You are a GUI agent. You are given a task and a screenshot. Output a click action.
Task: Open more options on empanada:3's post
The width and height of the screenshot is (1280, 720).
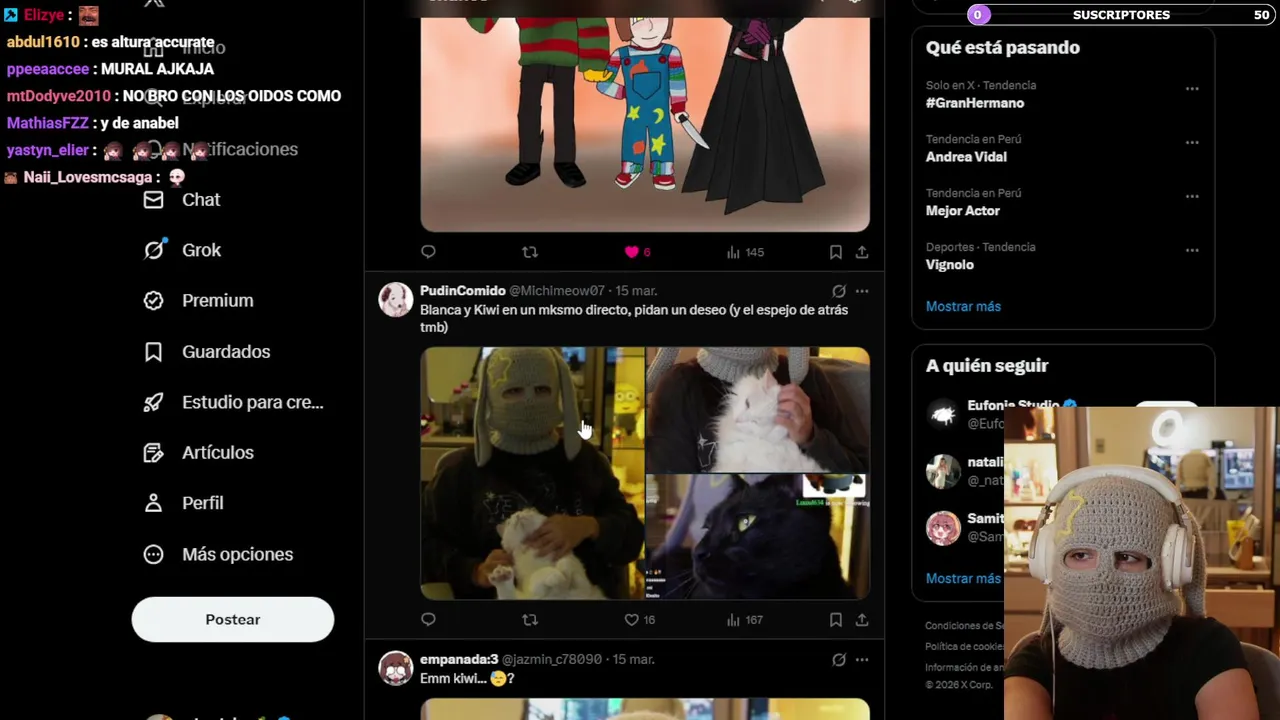(x=862, y=660)
